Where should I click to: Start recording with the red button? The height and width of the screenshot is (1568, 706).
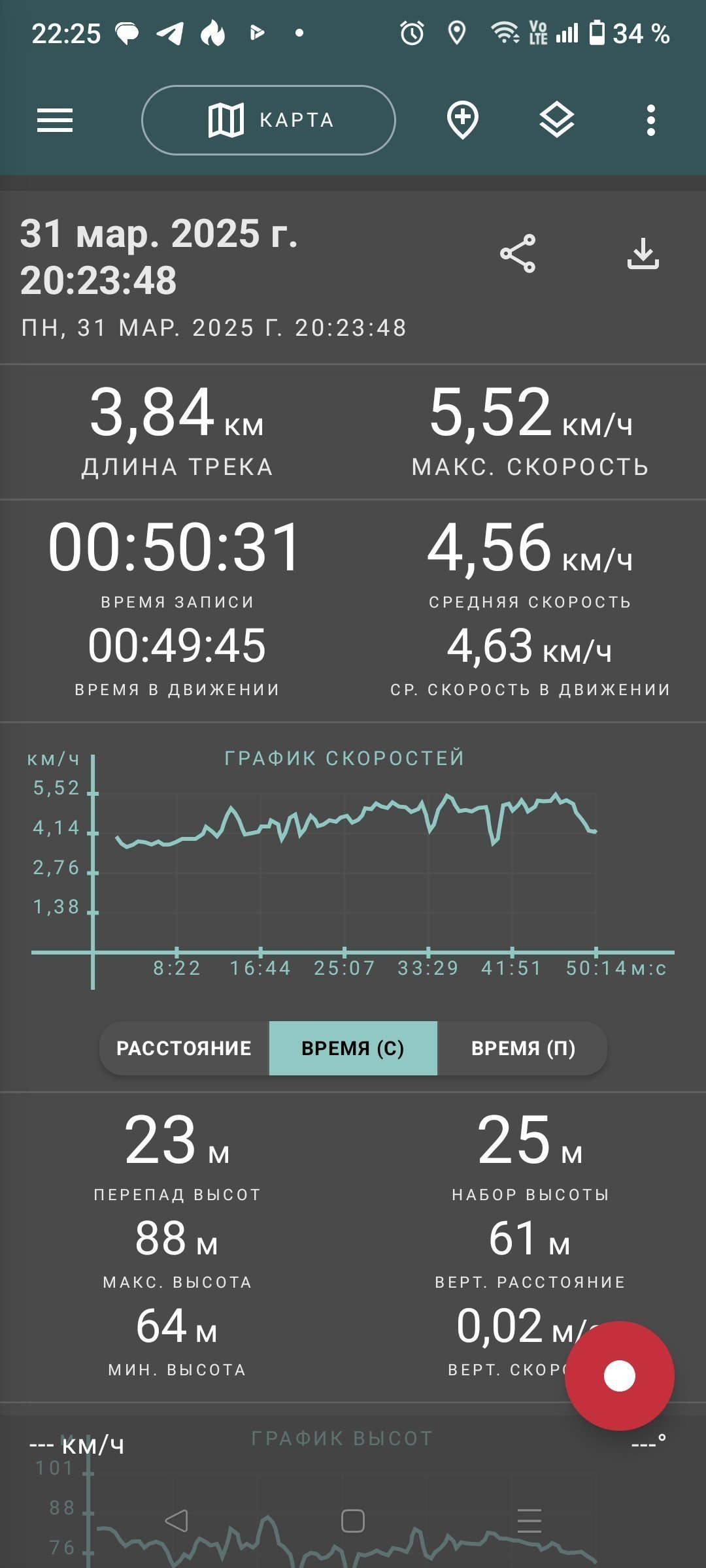tap(619, 1376)
